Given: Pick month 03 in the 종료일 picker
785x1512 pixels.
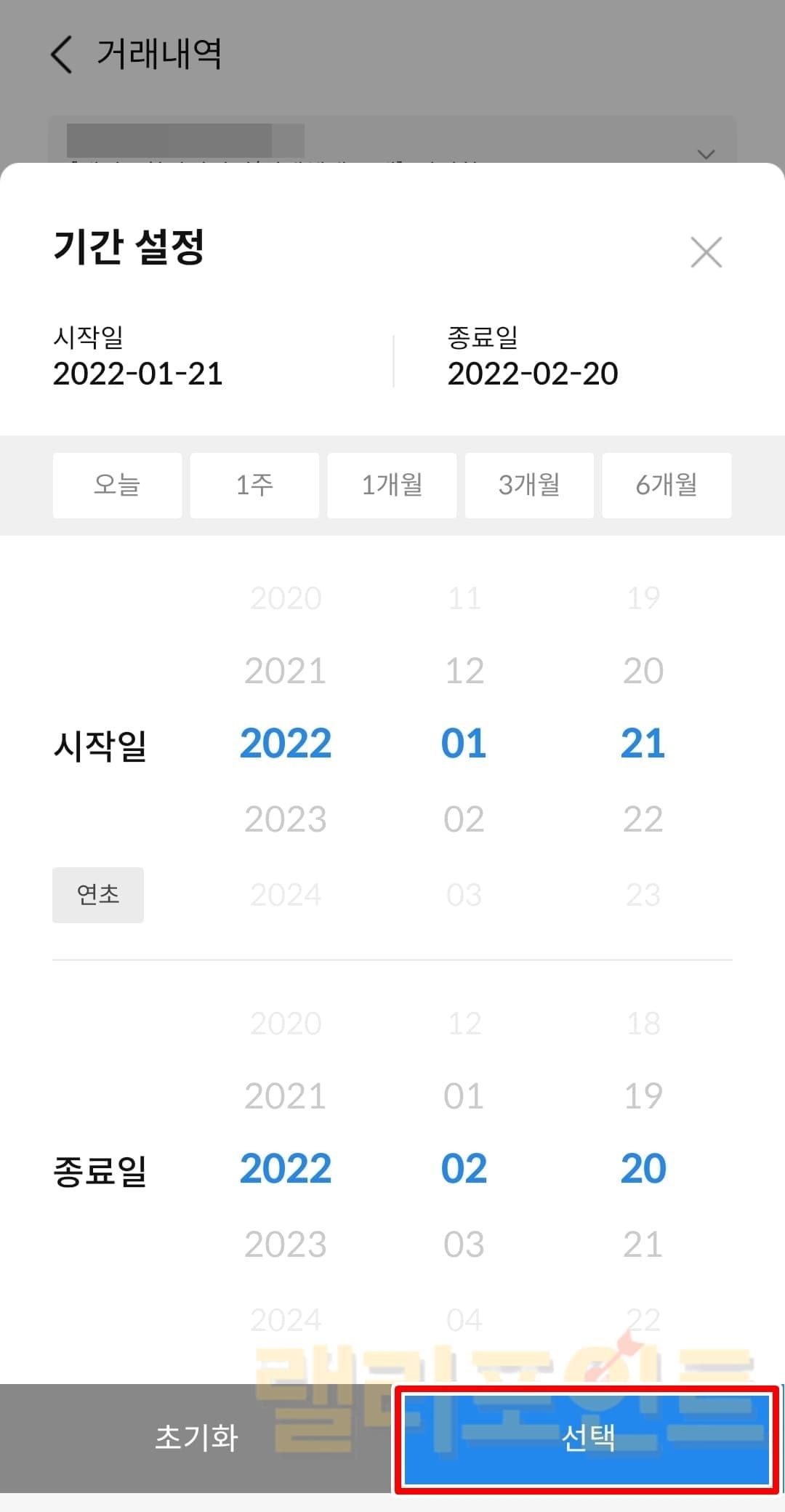Looking at the screenshot, I should pyautogui.click(x=464, y=1244).
